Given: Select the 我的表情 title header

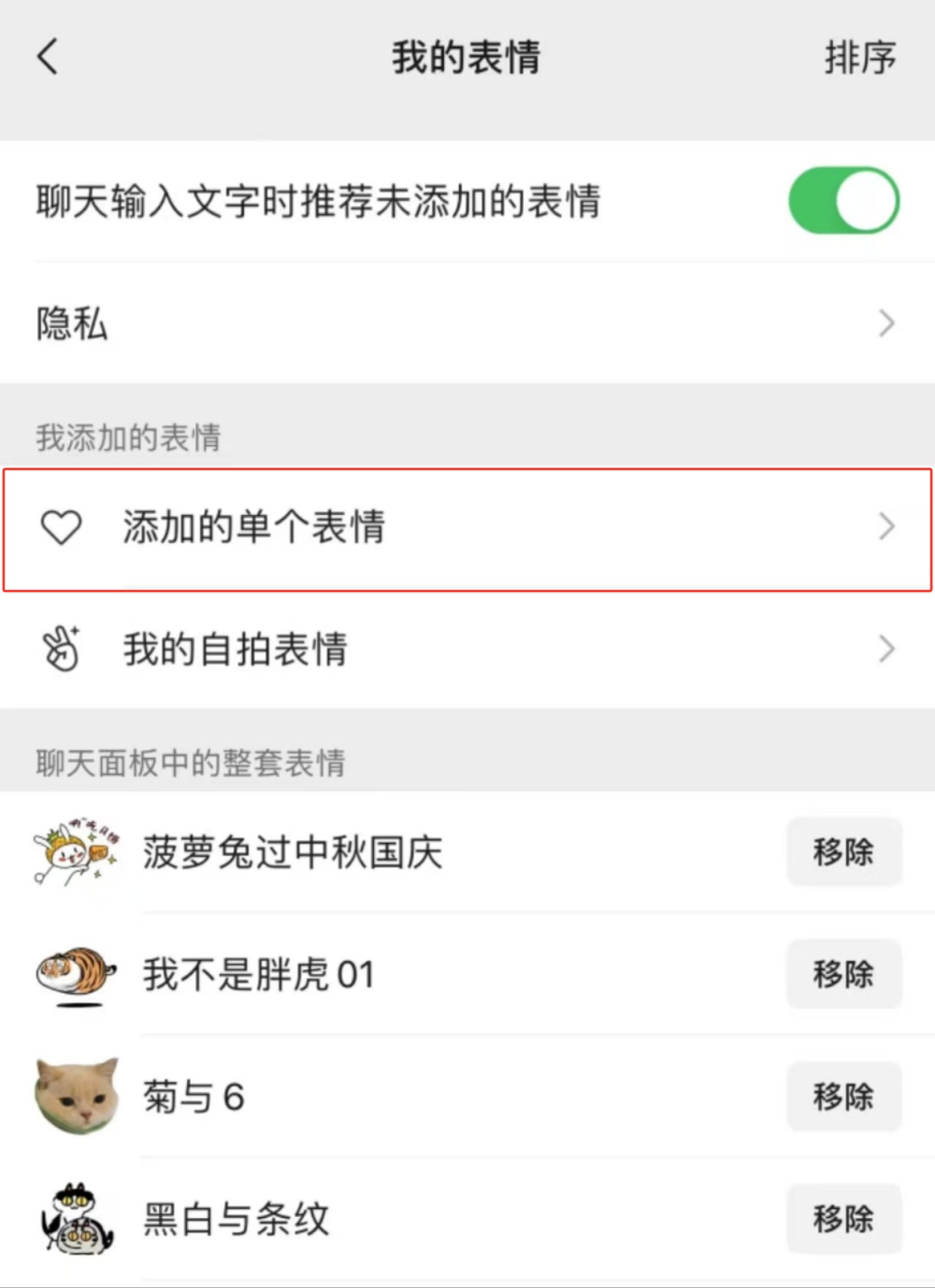Looking at the screenshot, I should [x=466, y=56].
